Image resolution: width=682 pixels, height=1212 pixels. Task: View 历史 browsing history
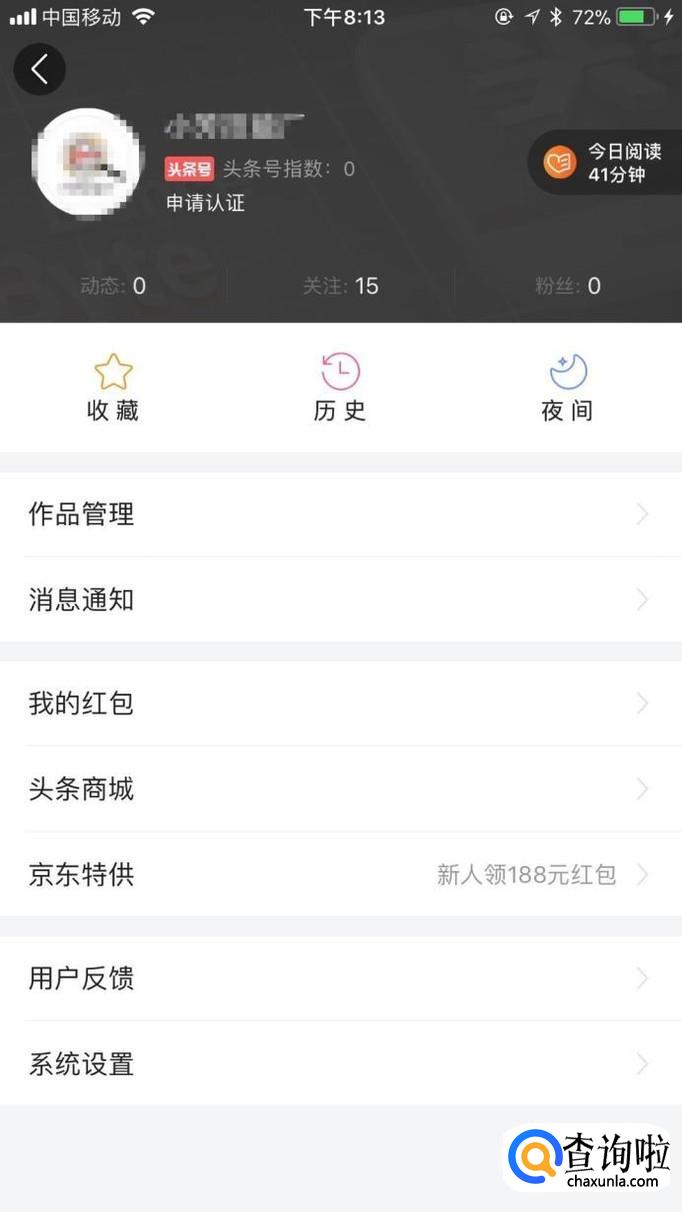340,388
